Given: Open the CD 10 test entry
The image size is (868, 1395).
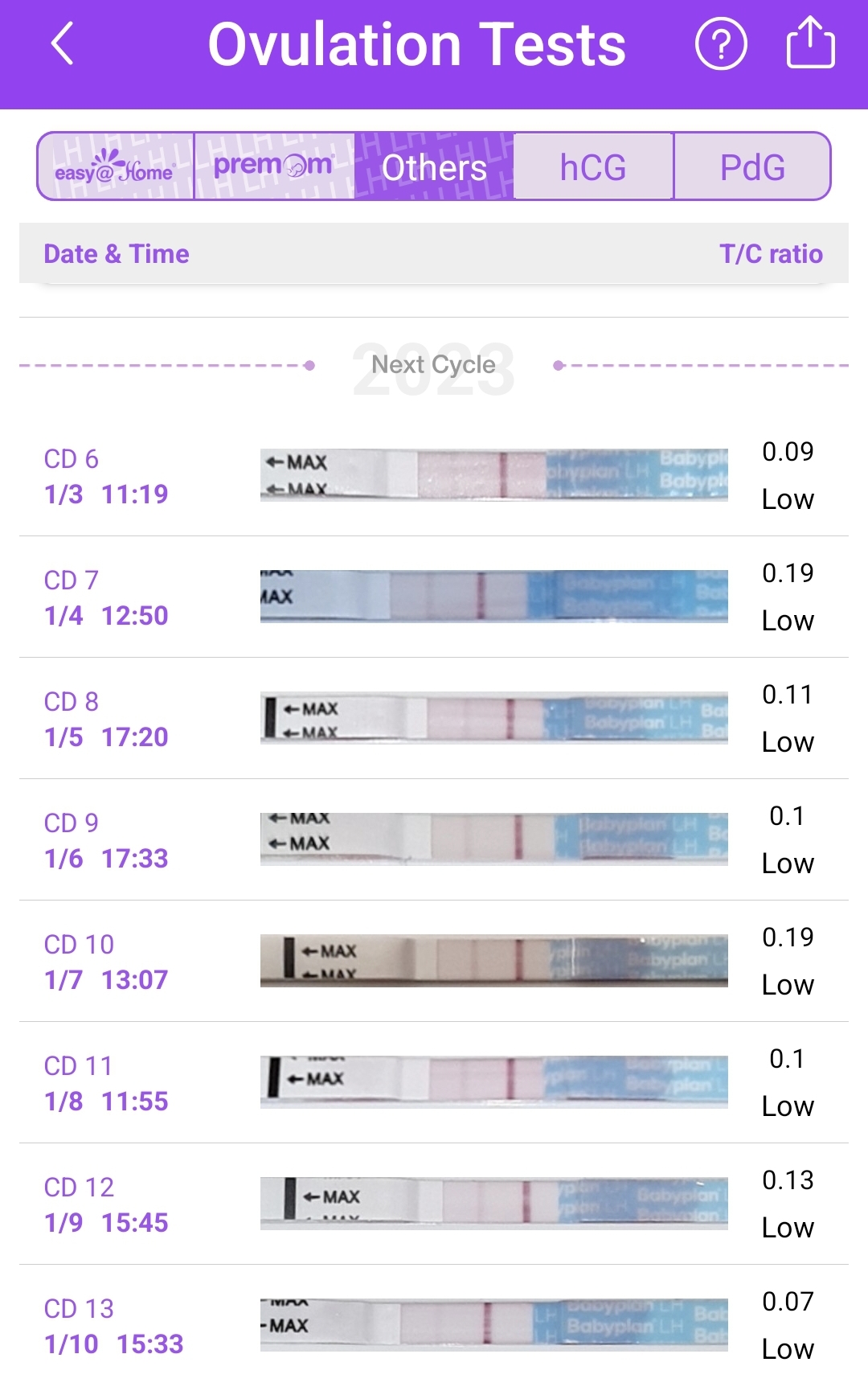Looking at the screenshot, I should pyautogui.click(x=434, y=962).
